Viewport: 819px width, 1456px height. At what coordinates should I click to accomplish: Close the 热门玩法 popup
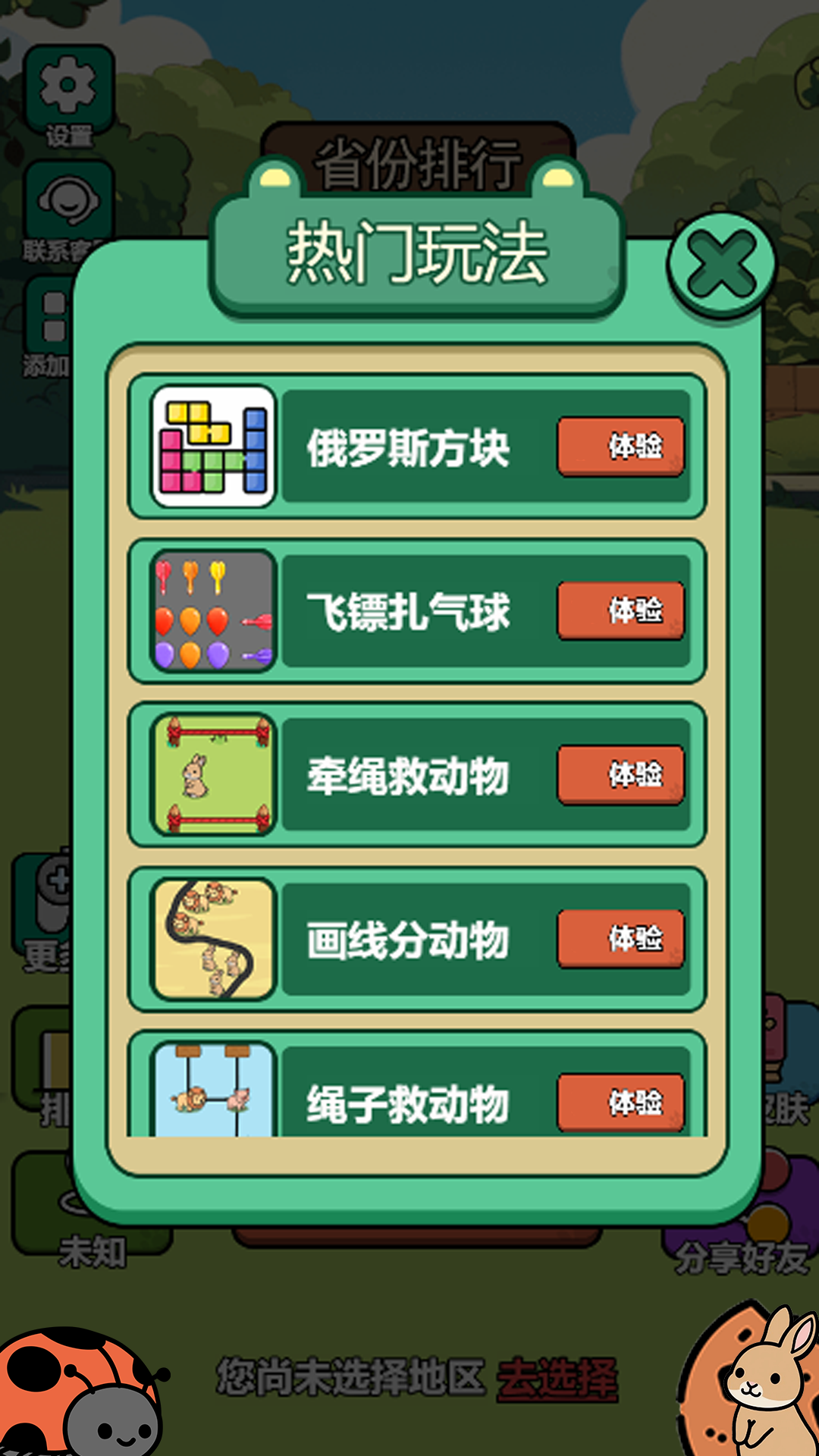point(721,265)
